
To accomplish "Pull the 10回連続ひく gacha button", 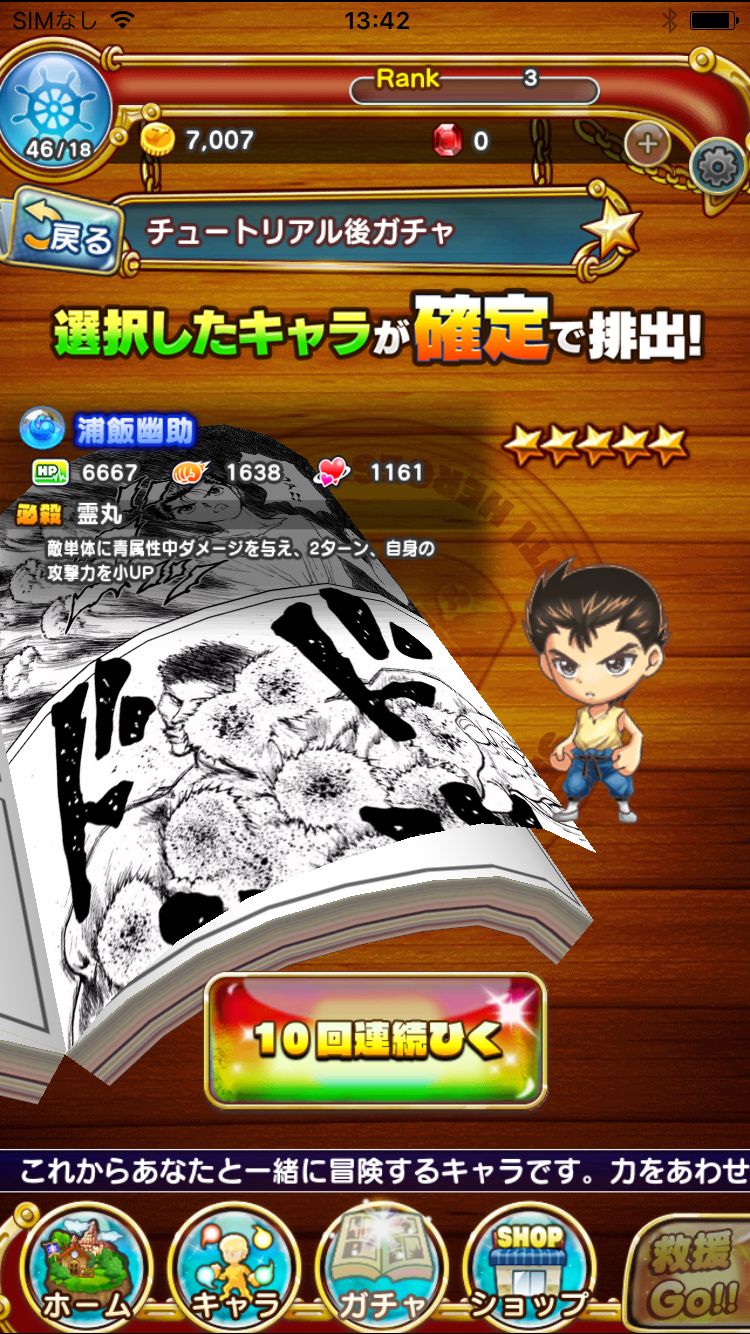I will pyautogui.click(x=375, y=1040).
